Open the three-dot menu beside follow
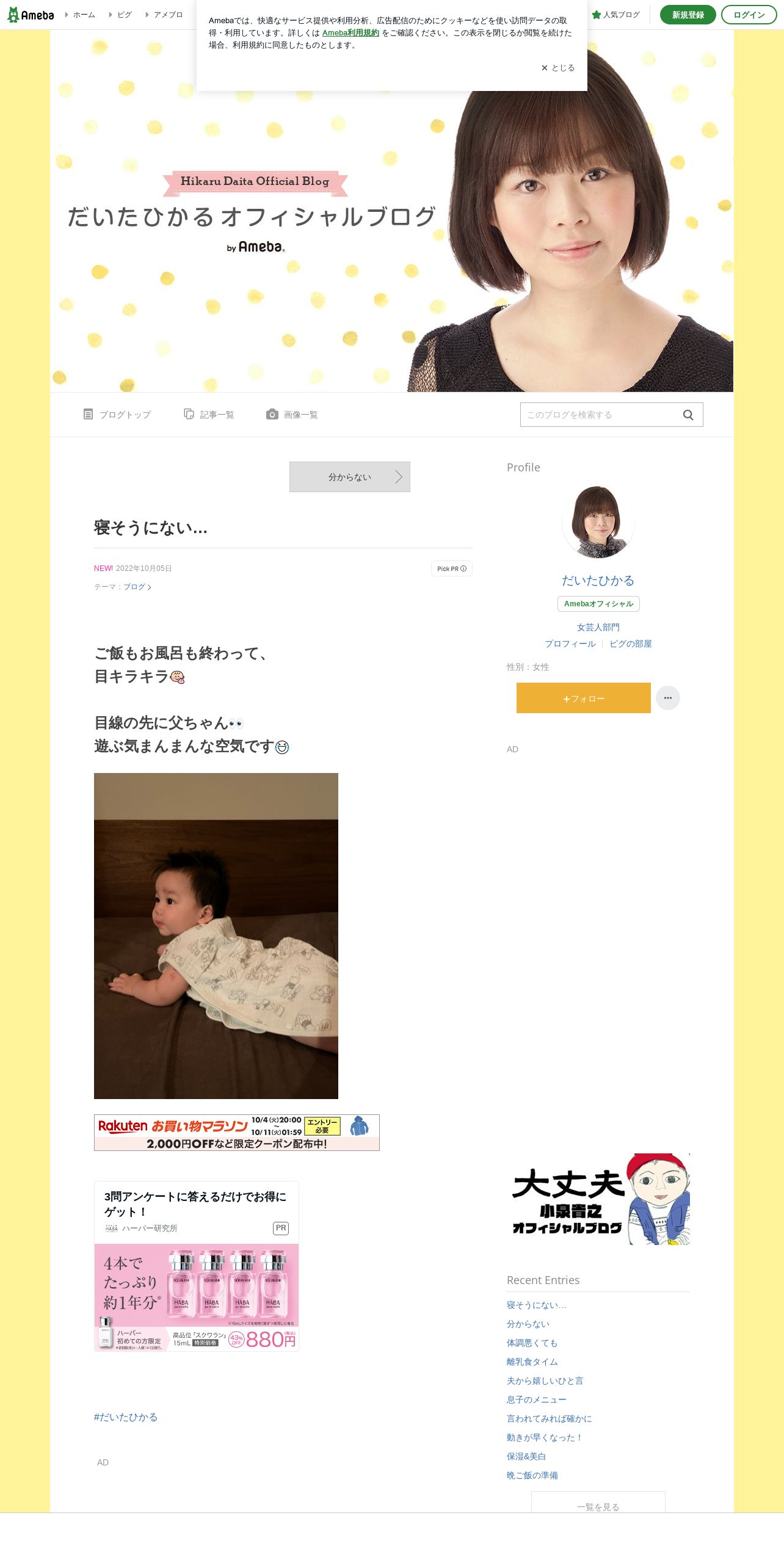This screenshot has height=1568, width=784. (x=668, y=698)
